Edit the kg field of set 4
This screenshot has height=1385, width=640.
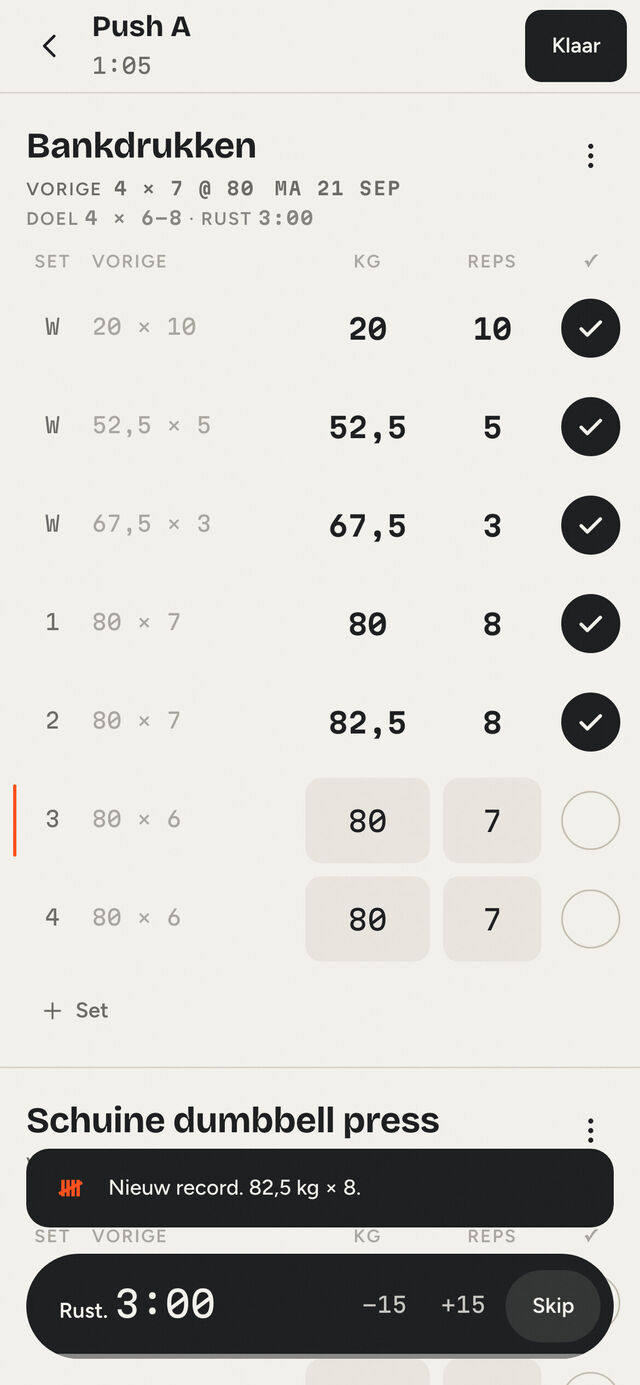pyautogui.click(x=367, y=919)
